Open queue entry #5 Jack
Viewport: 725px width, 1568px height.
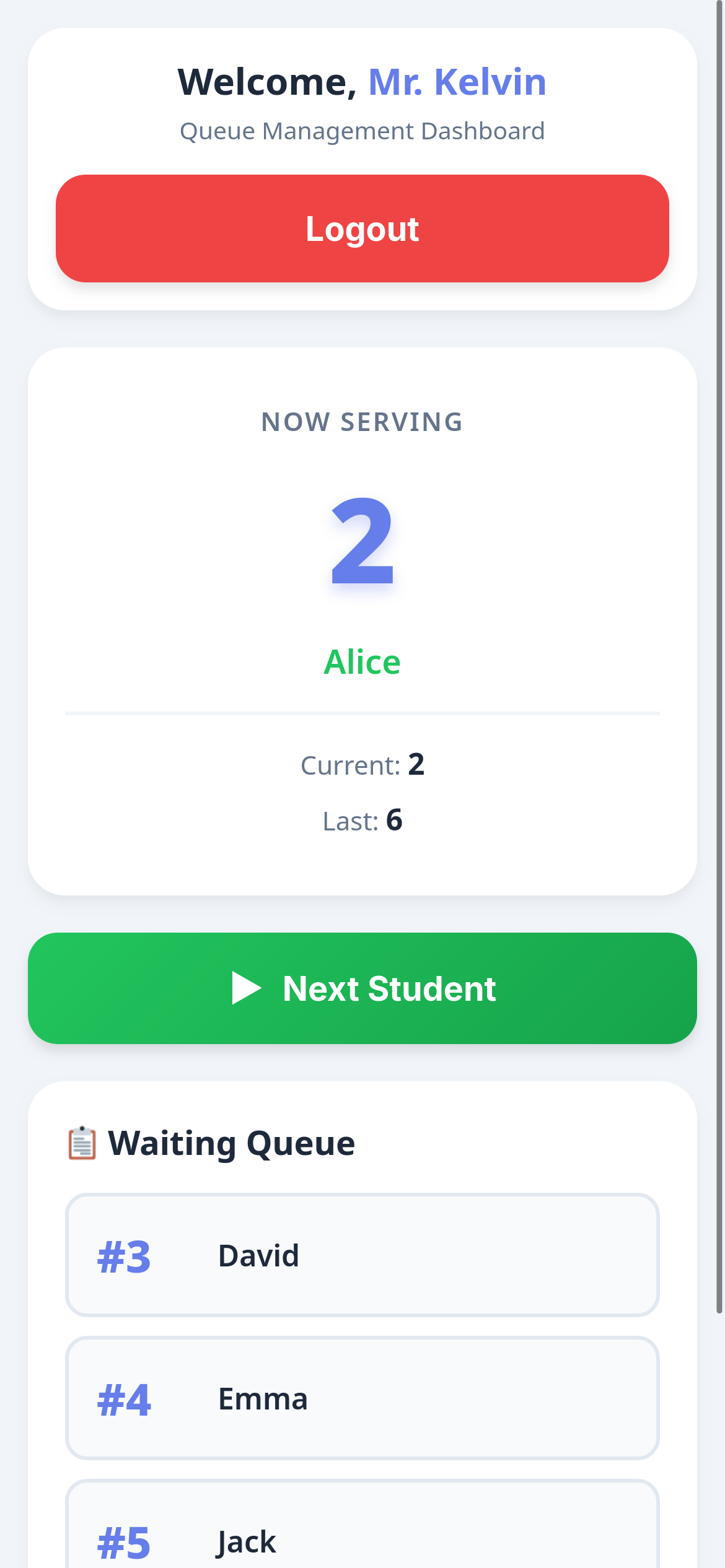coord(362,1536)
